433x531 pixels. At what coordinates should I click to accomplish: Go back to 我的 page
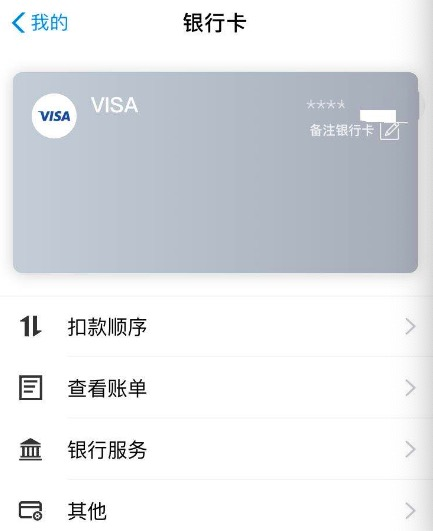click(x=40, y=23)
